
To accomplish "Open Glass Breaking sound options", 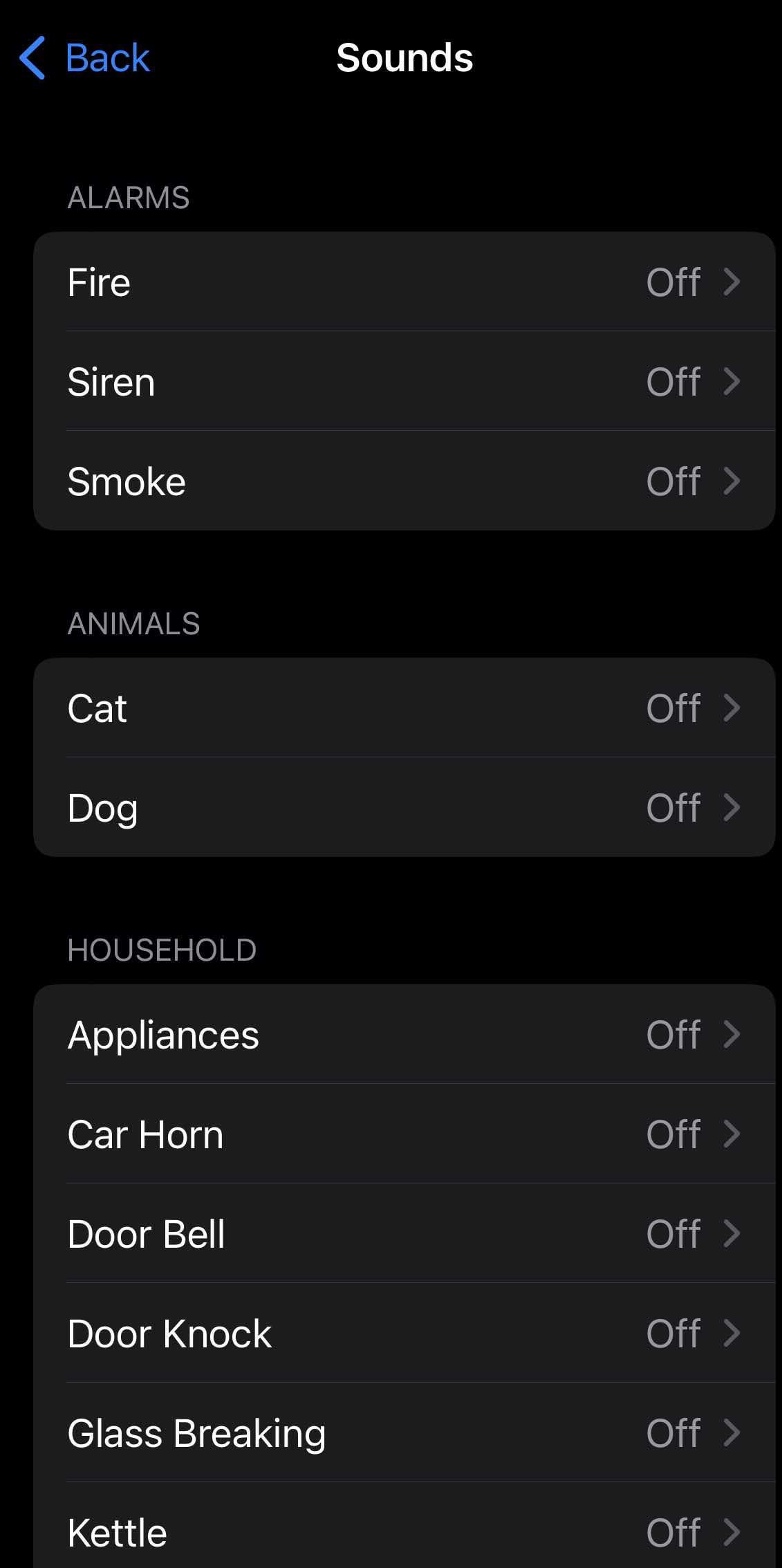I will pyautogui.click(x=404, y=1433).
